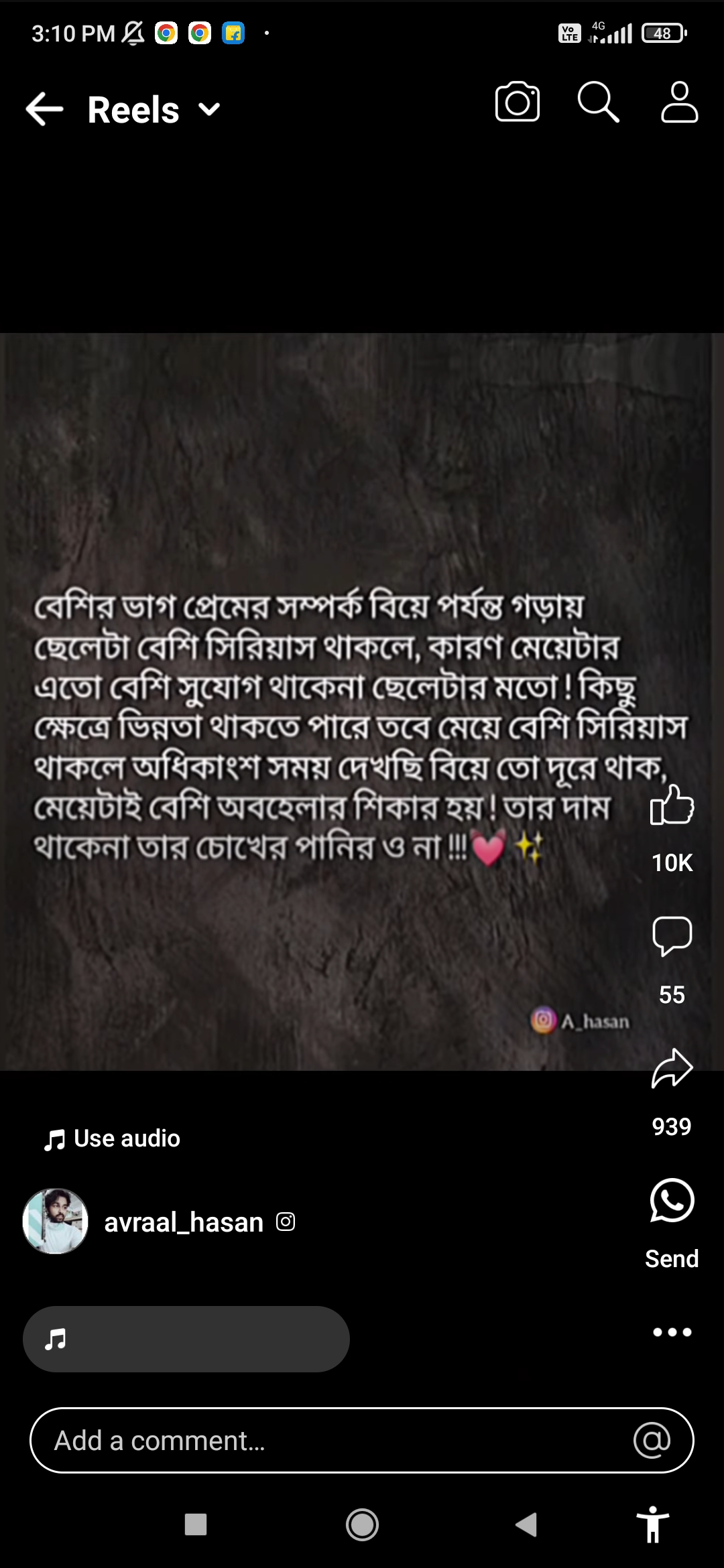This screenshot has width=724, height=1568.
Task: Open the comments on this reel
Action: coord(672,935)
